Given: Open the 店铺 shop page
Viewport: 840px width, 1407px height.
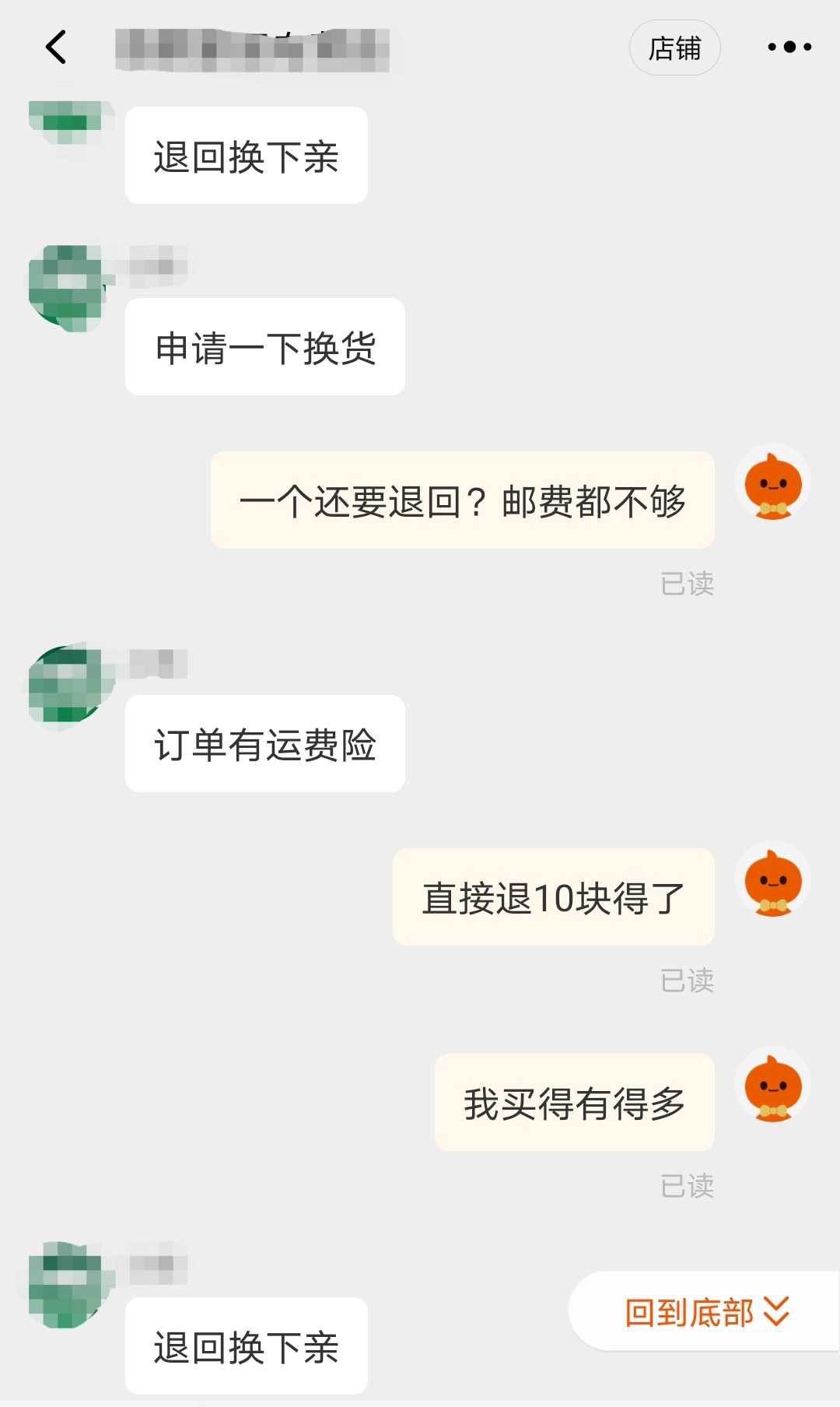Looking at the screenshot, I should [674, 48].
